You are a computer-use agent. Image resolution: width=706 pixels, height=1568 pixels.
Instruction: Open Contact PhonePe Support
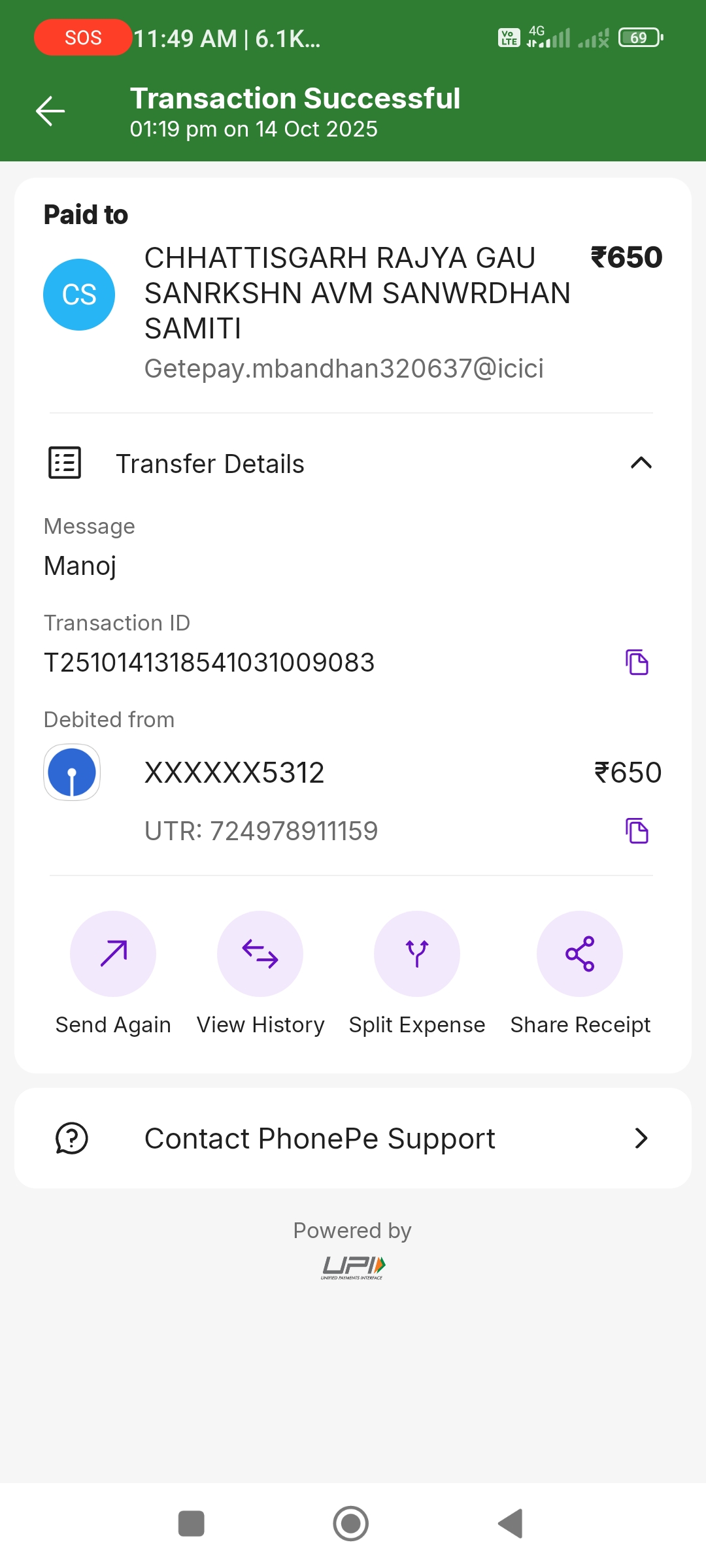353,1138
